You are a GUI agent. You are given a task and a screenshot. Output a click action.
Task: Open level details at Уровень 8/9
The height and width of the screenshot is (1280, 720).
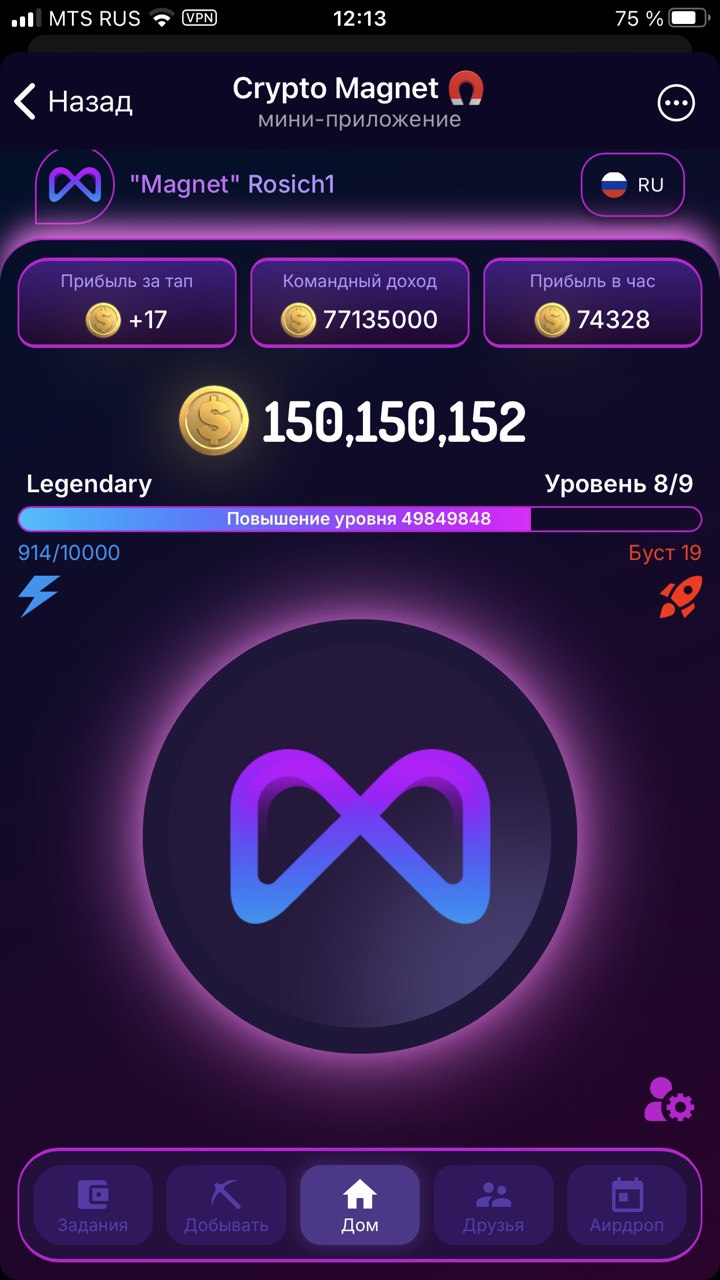click(617, 485)
